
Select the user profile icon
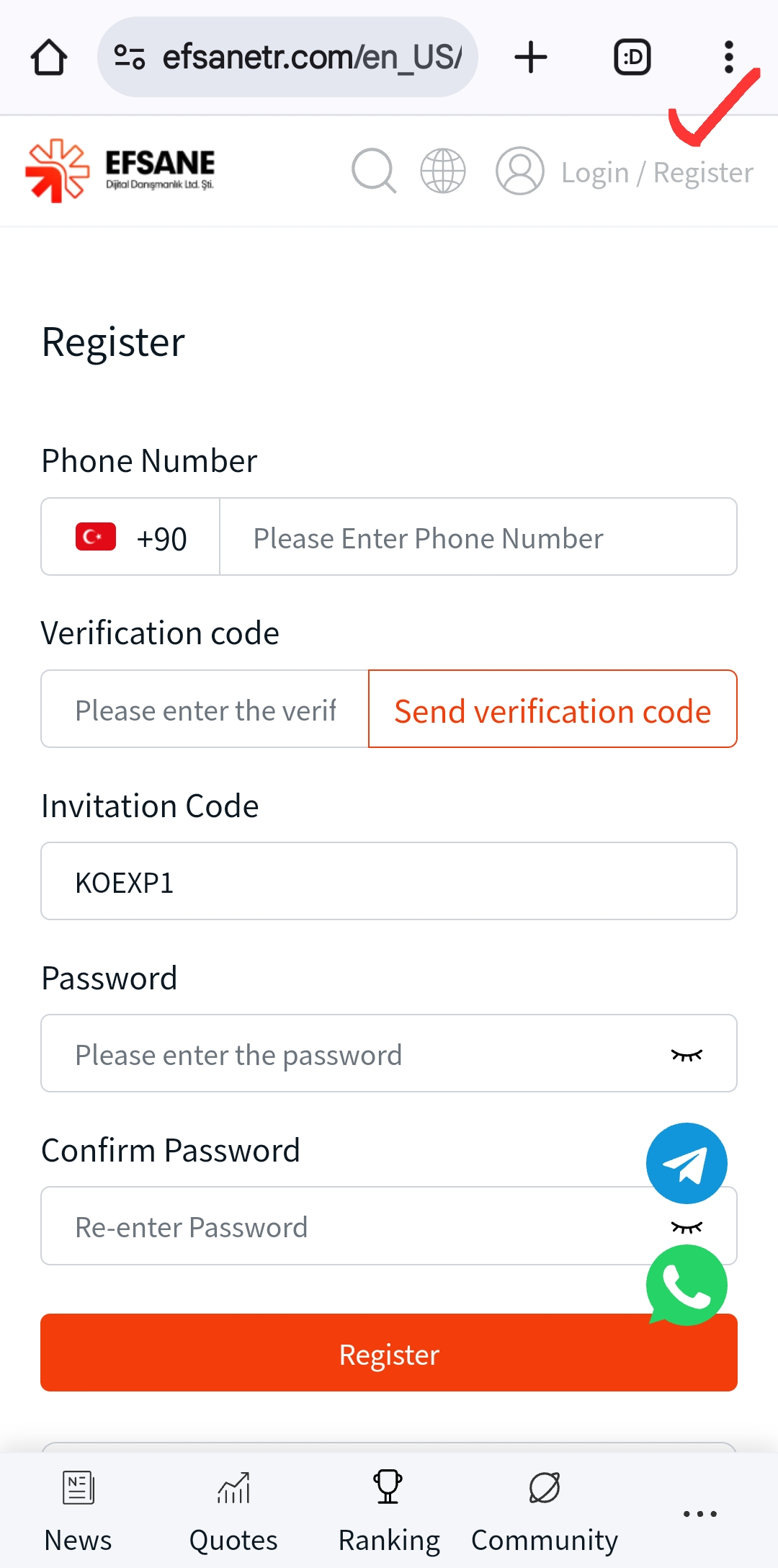coord(519,171)
